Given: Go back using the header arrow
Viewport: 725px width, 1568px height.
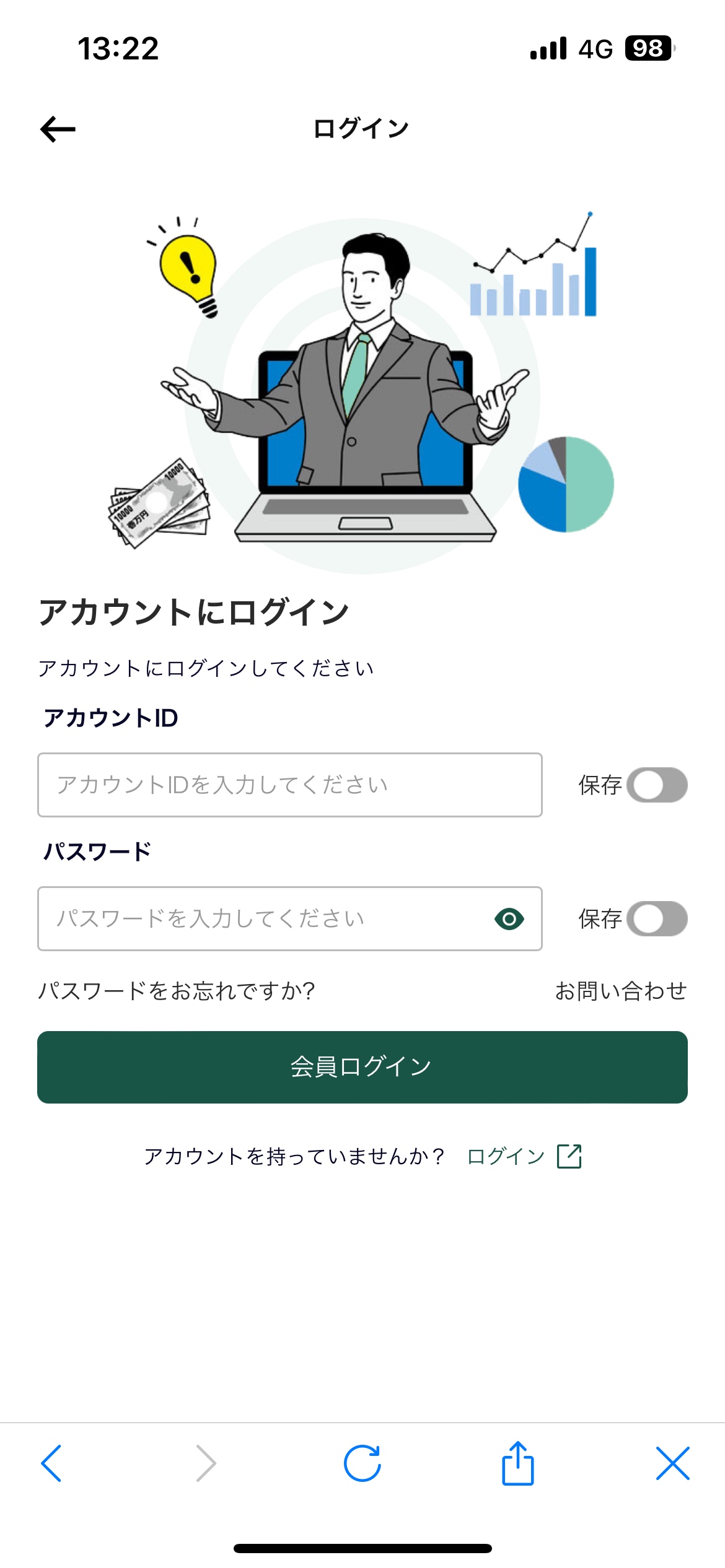Looking at the screenshot, I should coord(58,129).
